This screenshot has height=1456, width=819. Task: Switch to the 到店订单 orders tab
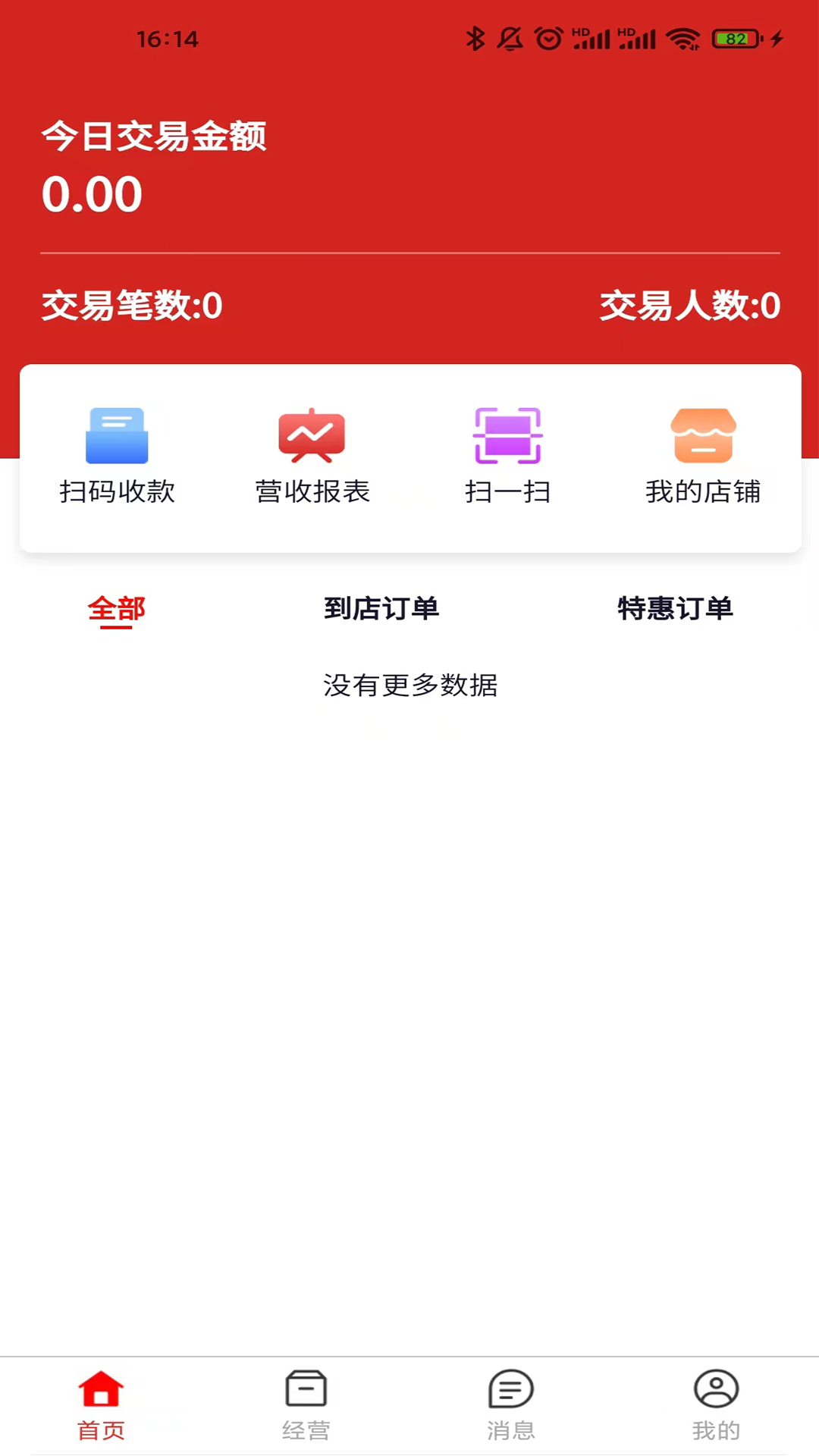click(381, 608)
